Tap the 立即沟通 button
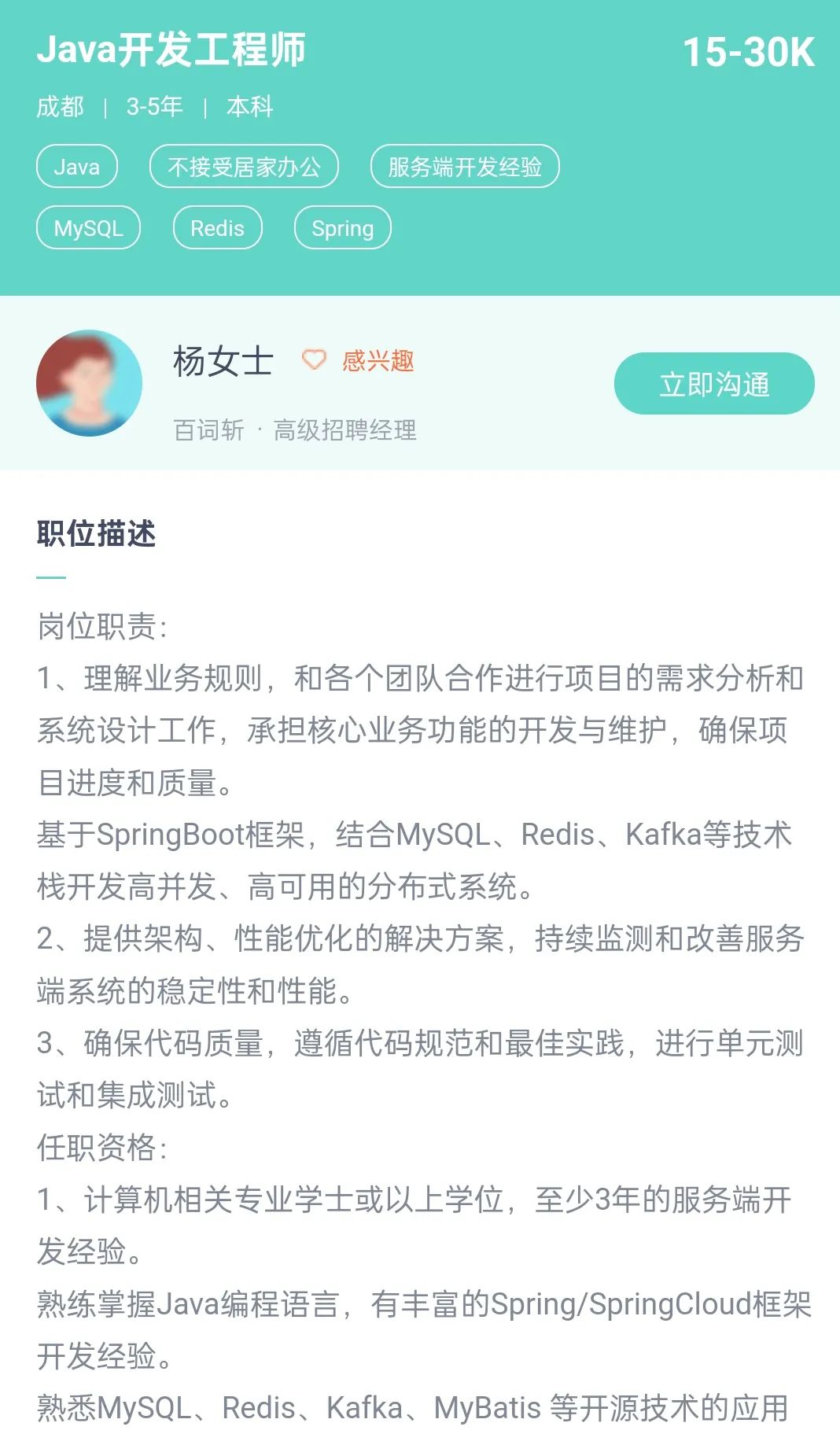The image size is (840, 1445). 713,384
